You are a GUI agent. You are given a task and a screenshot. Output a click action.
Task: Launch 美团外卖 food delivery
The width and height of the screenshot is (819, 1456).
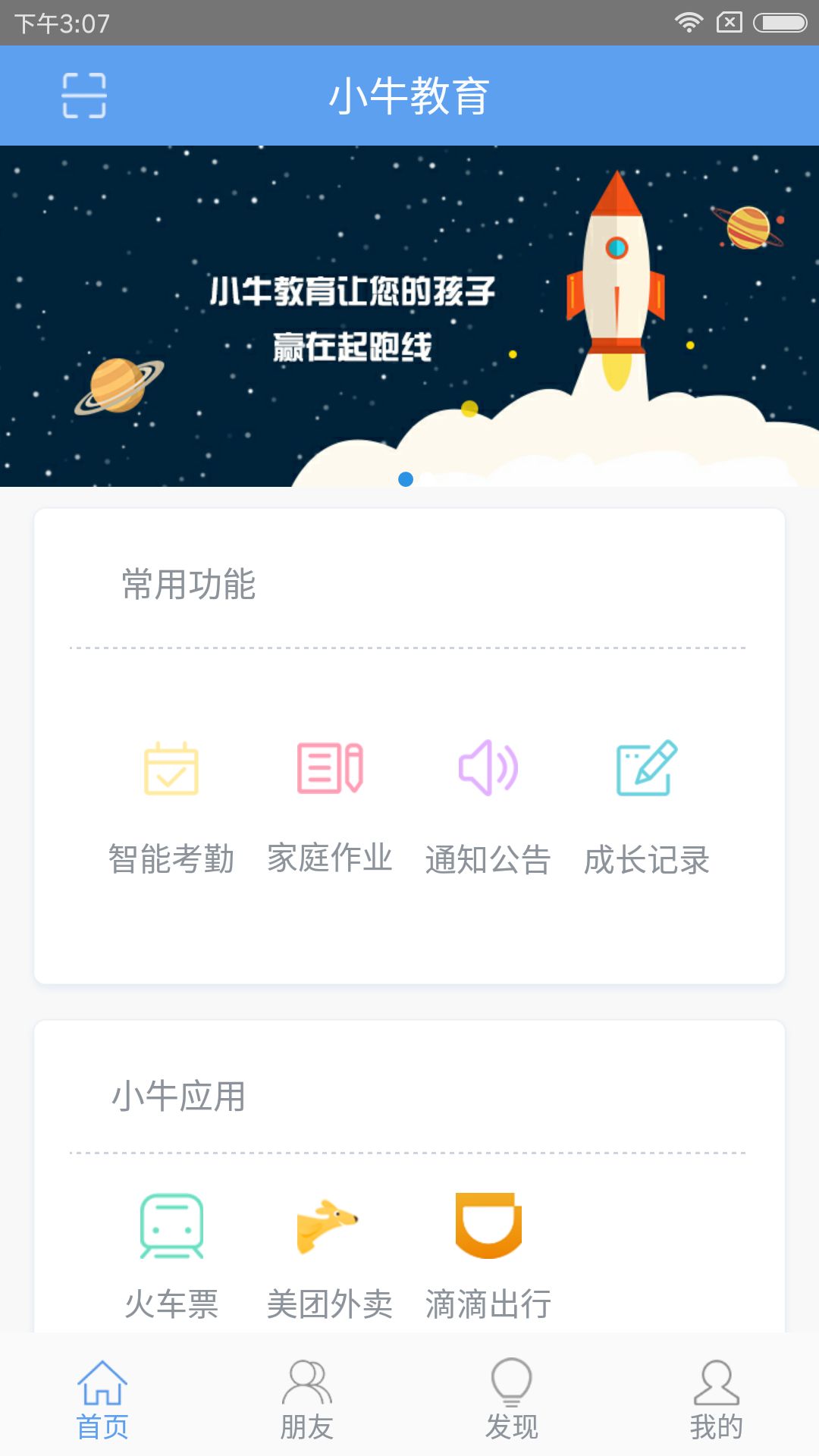pyautogui.click(x=331, y=1227)
